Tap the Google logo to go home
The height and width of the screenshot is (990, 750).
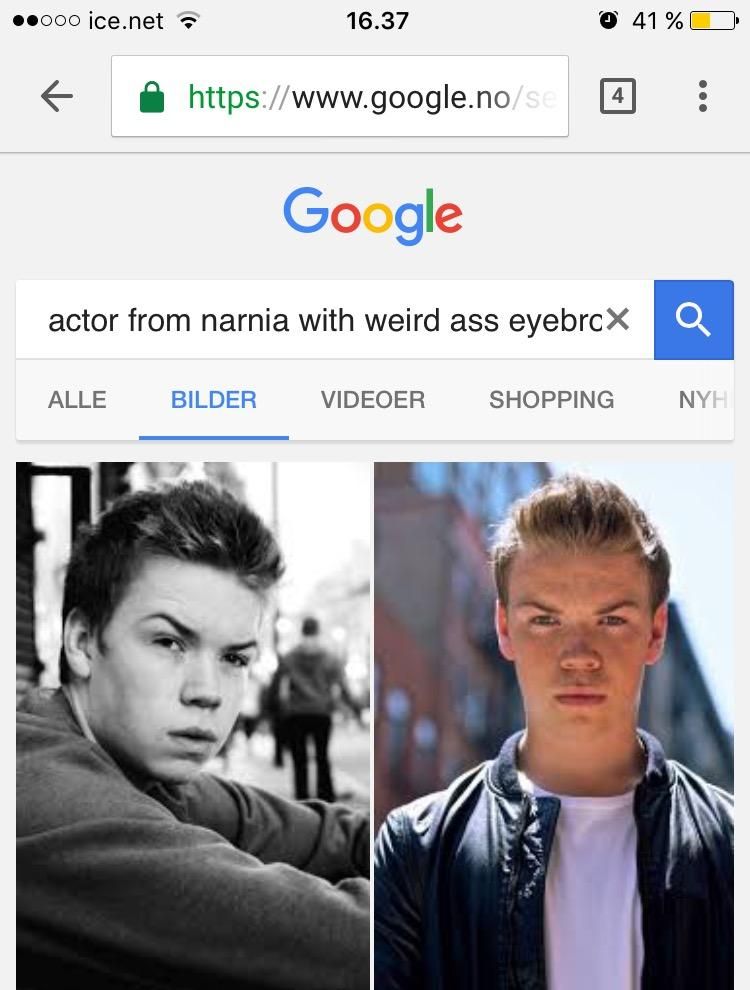(x=373, y=215)
